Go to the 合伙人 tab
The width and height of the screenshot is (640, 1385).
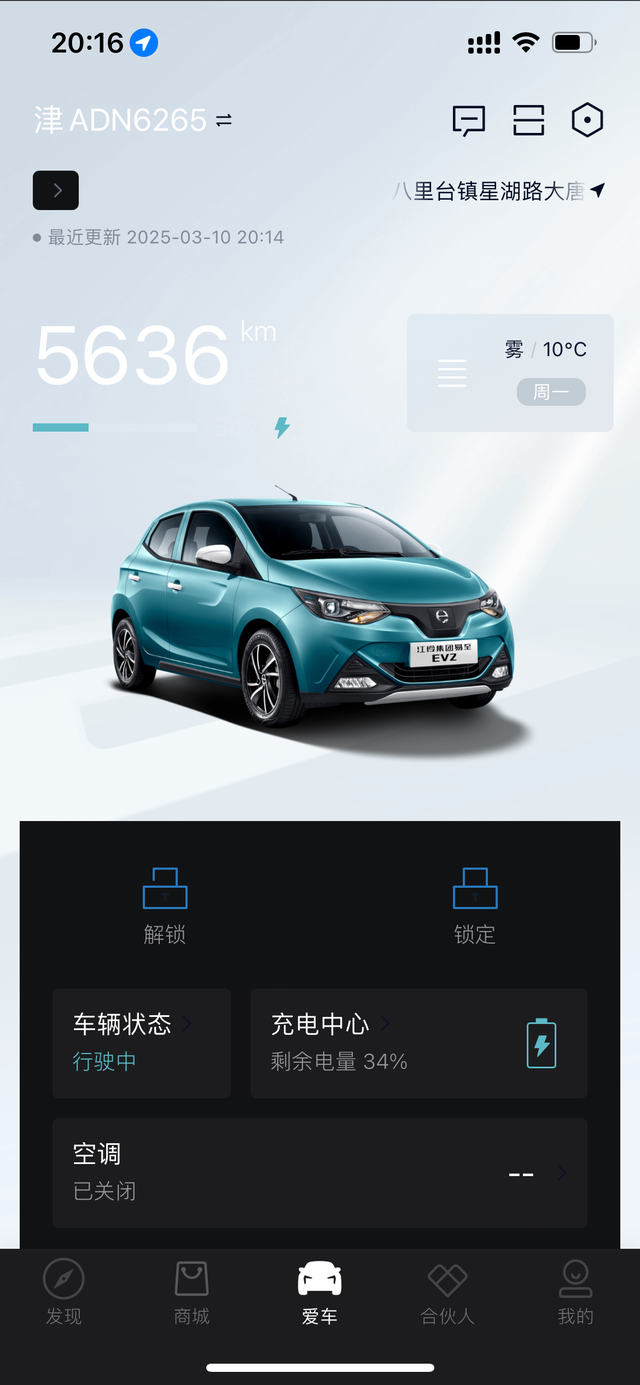coord(447,1291)
